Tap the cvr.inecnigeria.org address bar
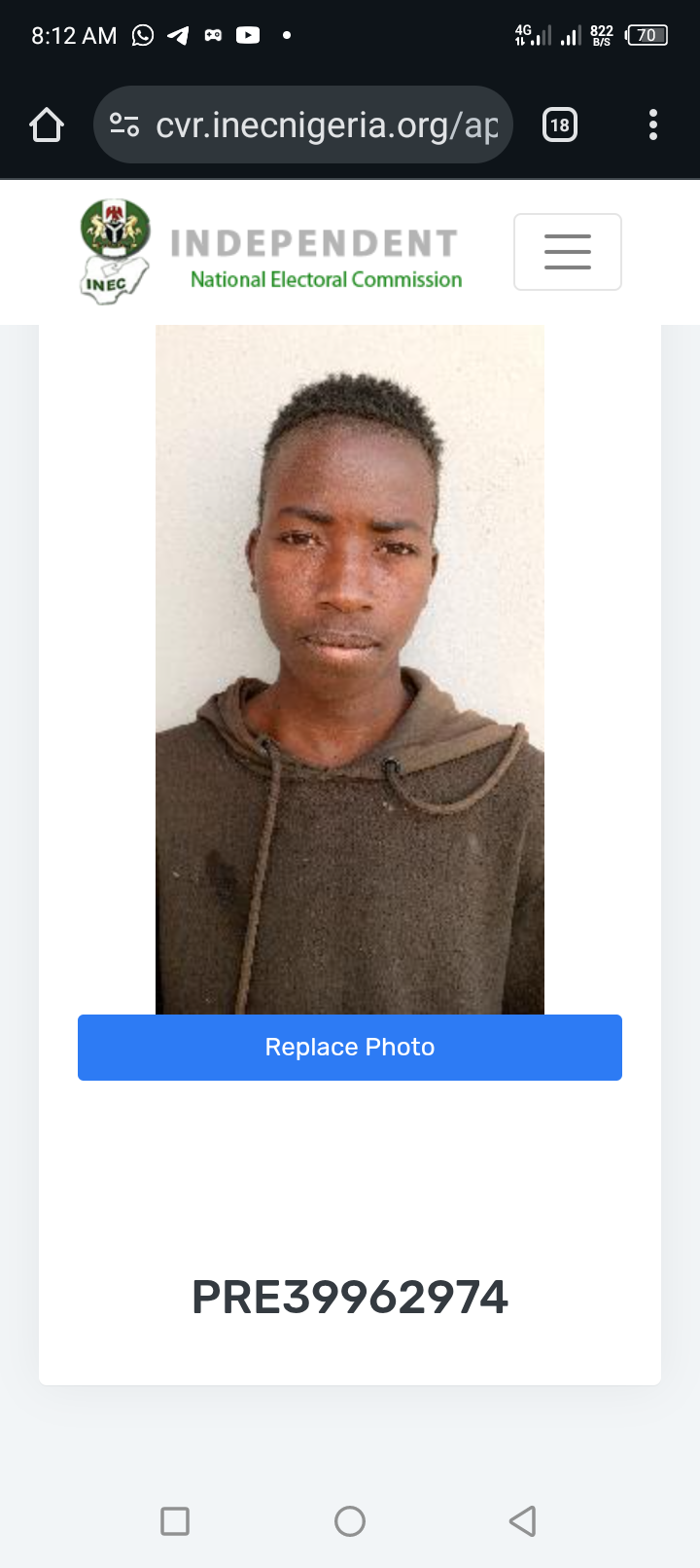 point(326,125)
